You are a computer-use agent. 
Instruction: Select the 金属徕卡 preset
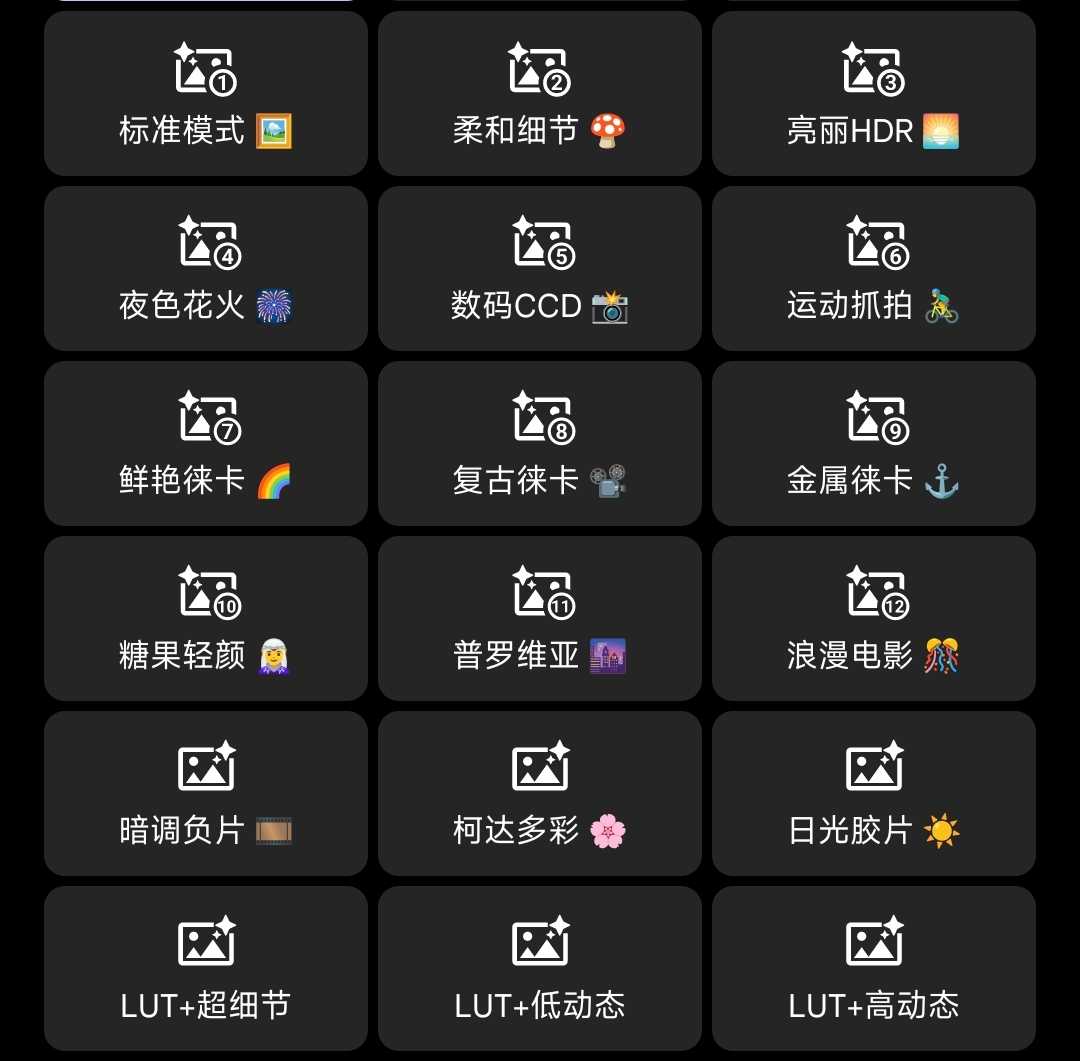coord(873,444)
